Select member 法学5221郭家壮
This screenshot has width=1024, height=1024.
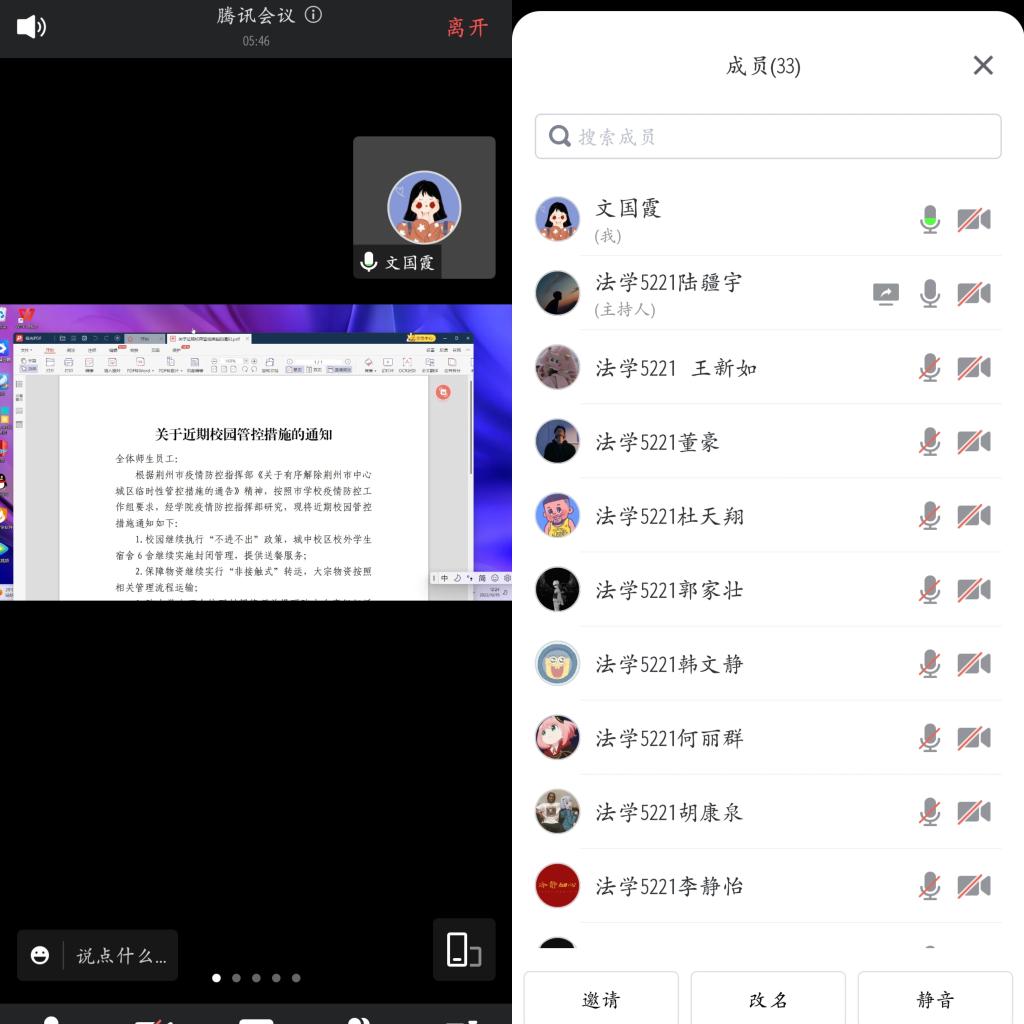(700, 589)
